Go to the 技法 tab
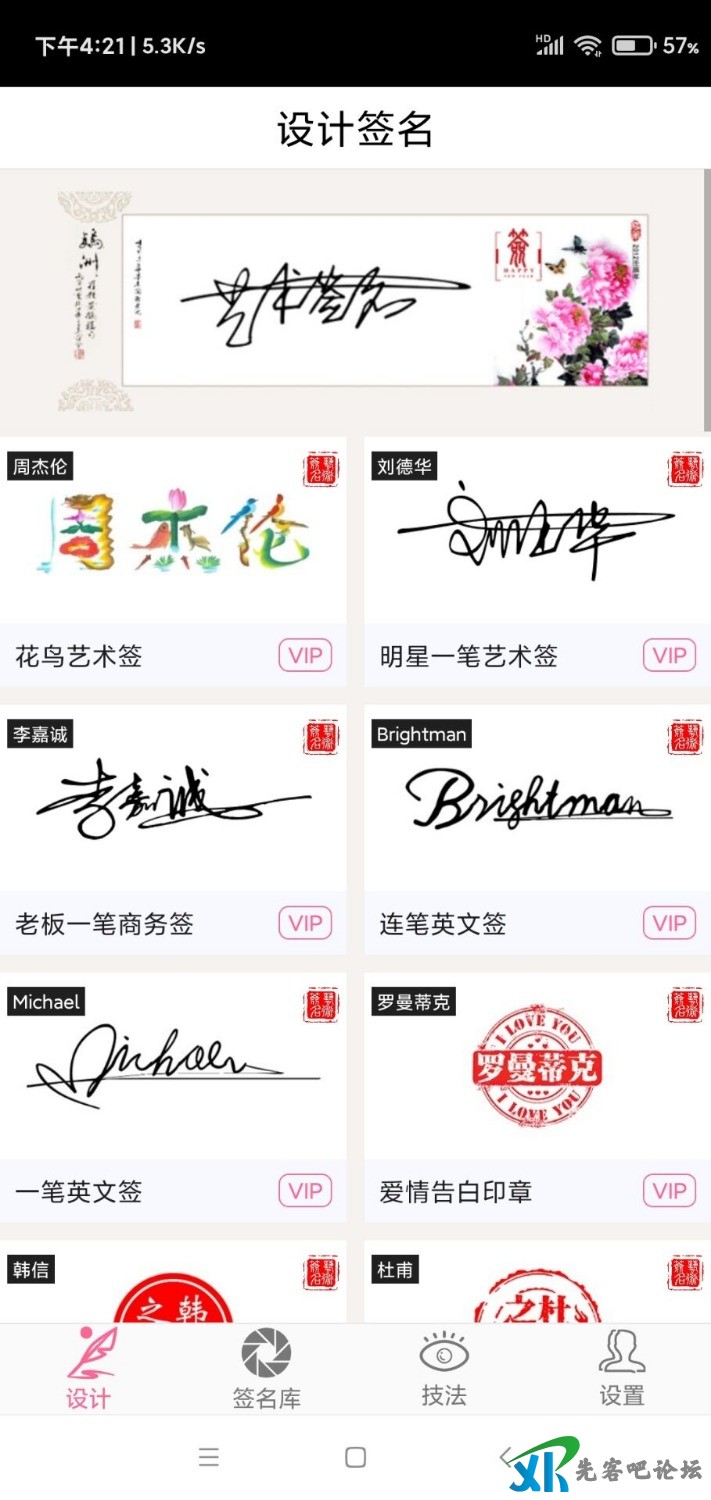The height and width of the screenshot is (1500, 711). (x=444, y=1369)
